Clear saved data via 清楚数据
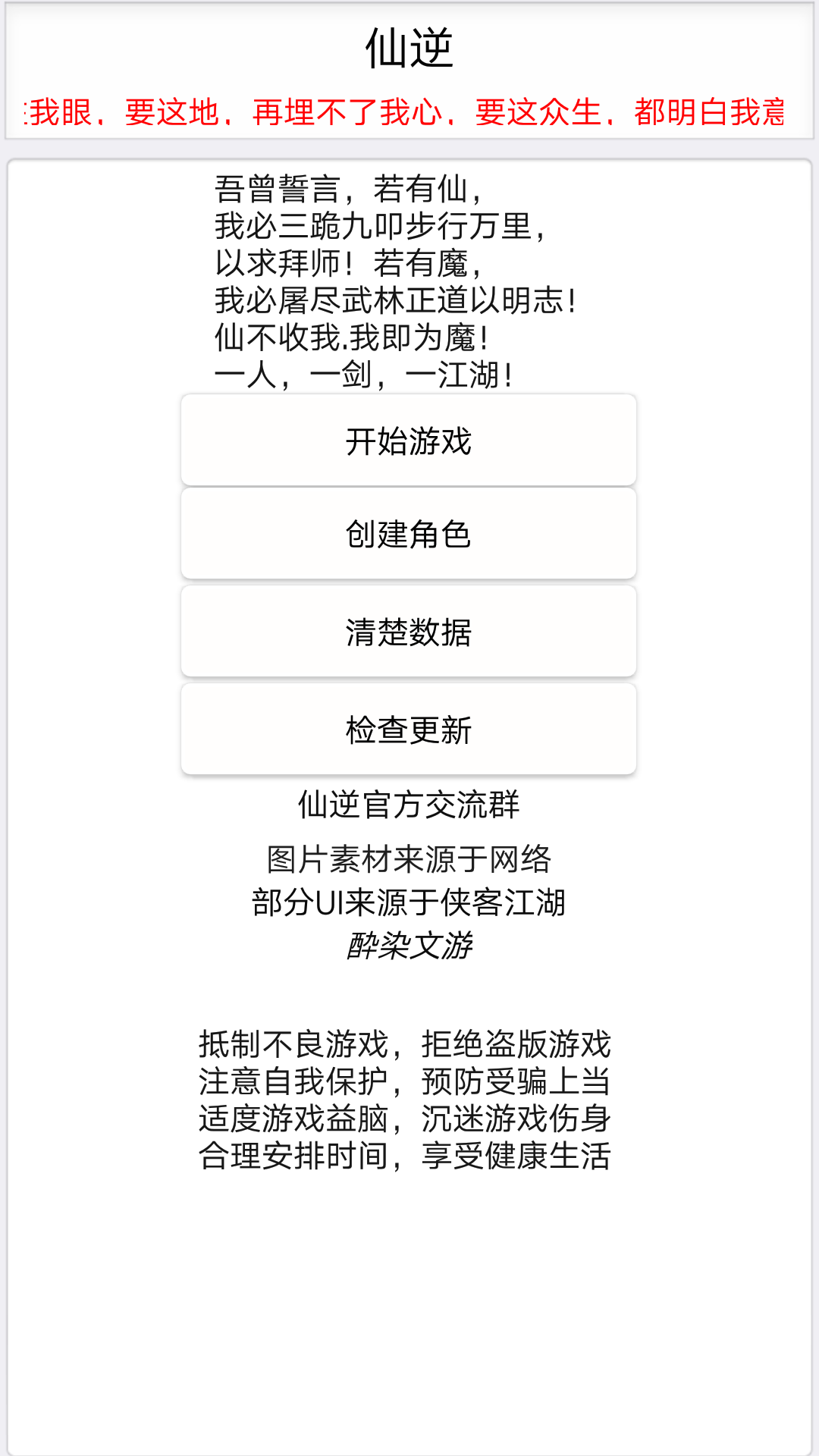The height and width of the screenshot is (1456, 819). click(408, 632)
